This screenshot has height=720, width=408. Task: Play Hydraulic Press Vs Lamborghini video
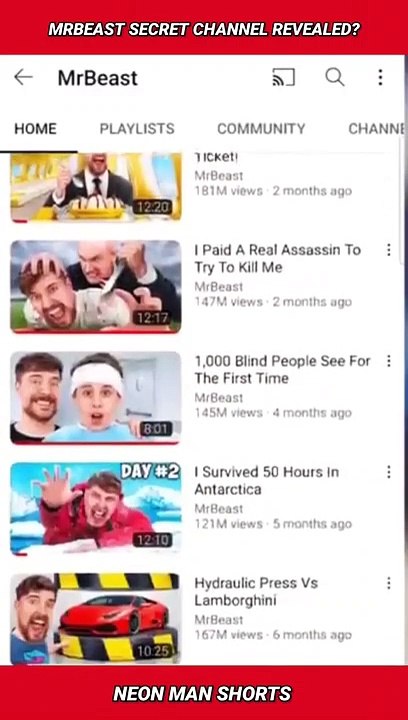[x=95, y=619]
